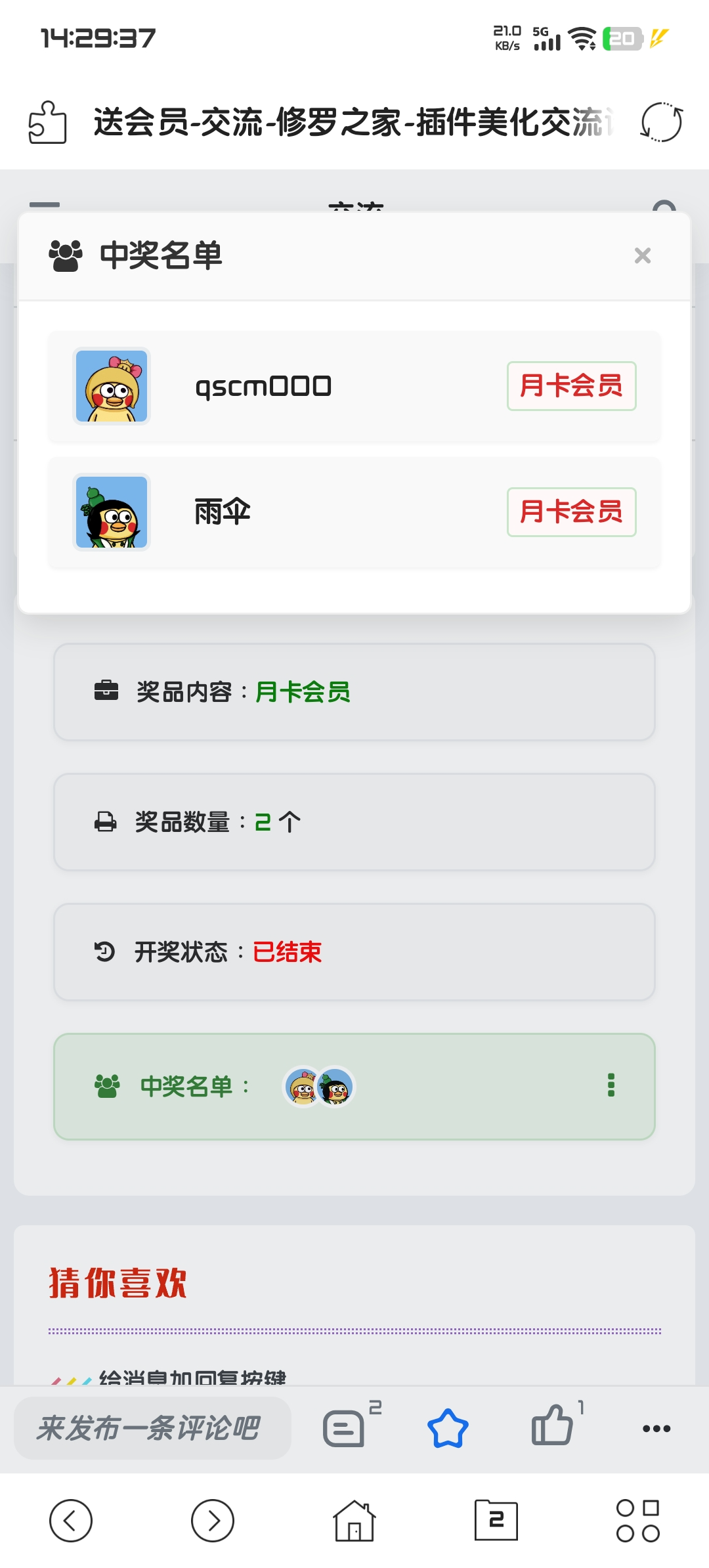Screen dimensions: 709x1568
Task: Go forward in the browser
Action: 213,1520
